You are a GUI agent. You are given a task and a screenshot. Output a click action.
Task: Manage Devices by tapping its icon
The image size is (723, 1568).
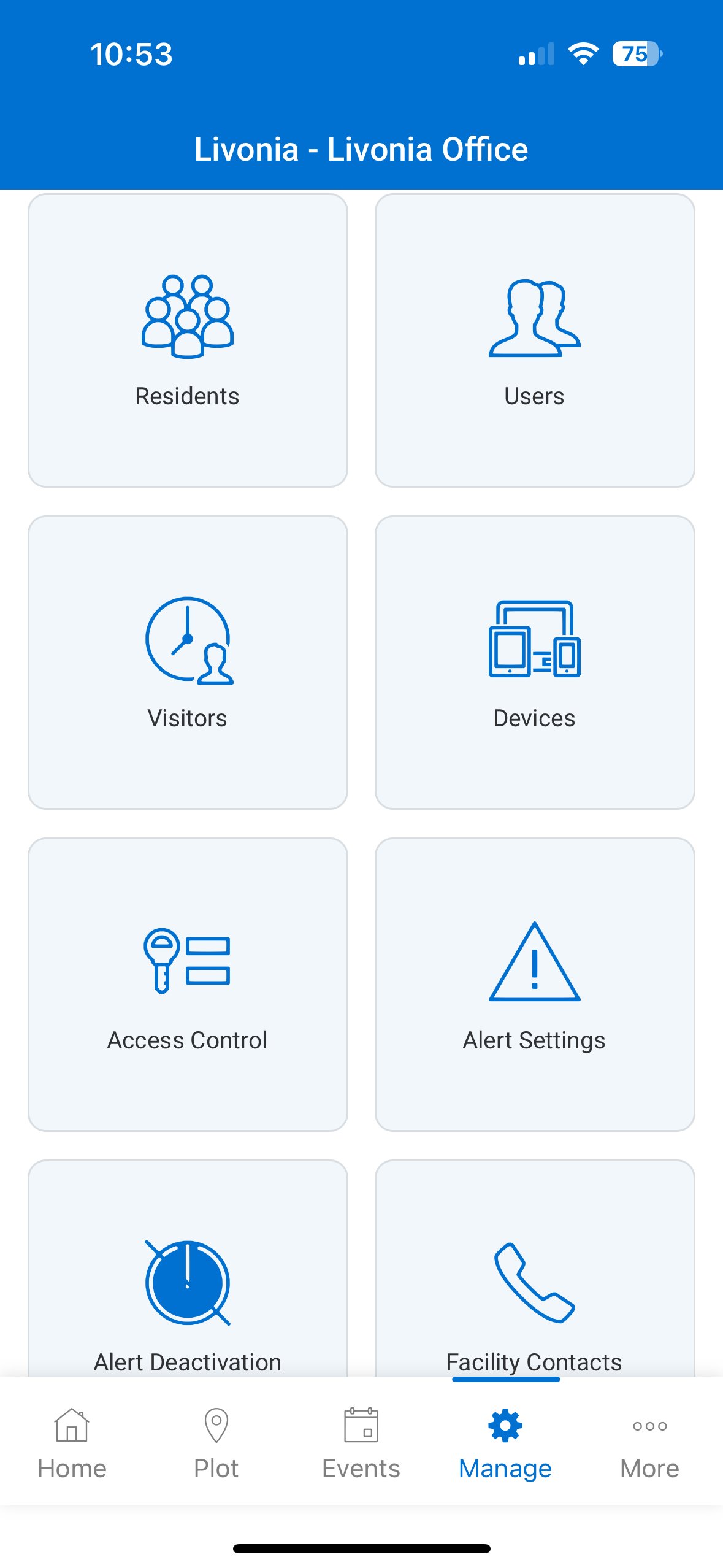(534, 642)
